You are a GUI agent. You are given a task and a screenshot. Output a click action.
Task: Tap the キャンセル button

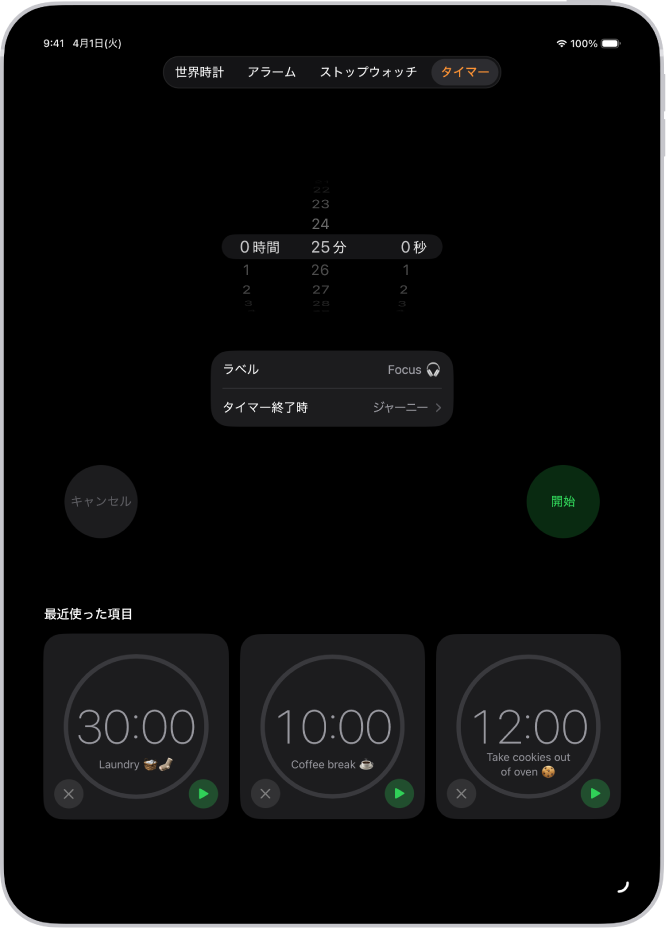(101, 502)
